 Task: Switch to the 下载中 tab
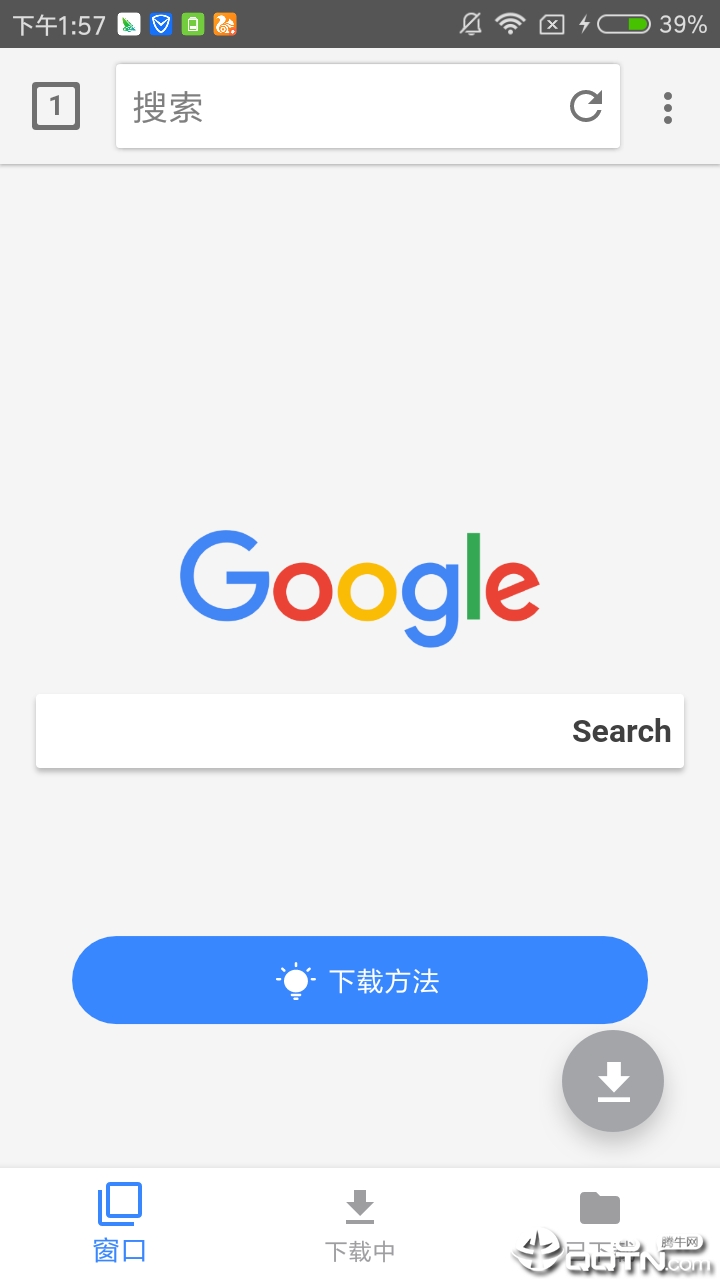tap(360, 1222)
